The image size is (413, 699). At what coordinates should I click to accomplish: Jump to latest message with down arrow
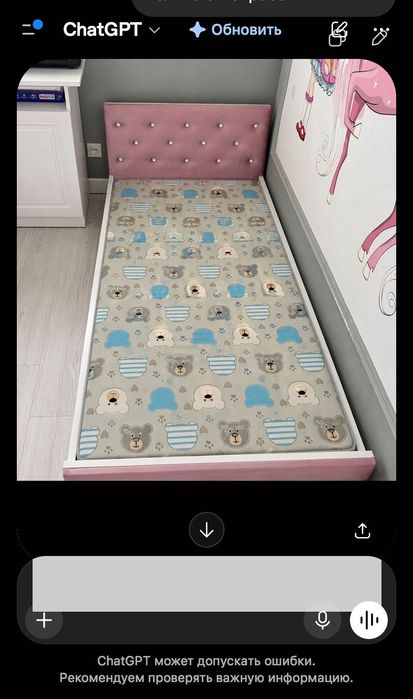click(x=206, y=530)
